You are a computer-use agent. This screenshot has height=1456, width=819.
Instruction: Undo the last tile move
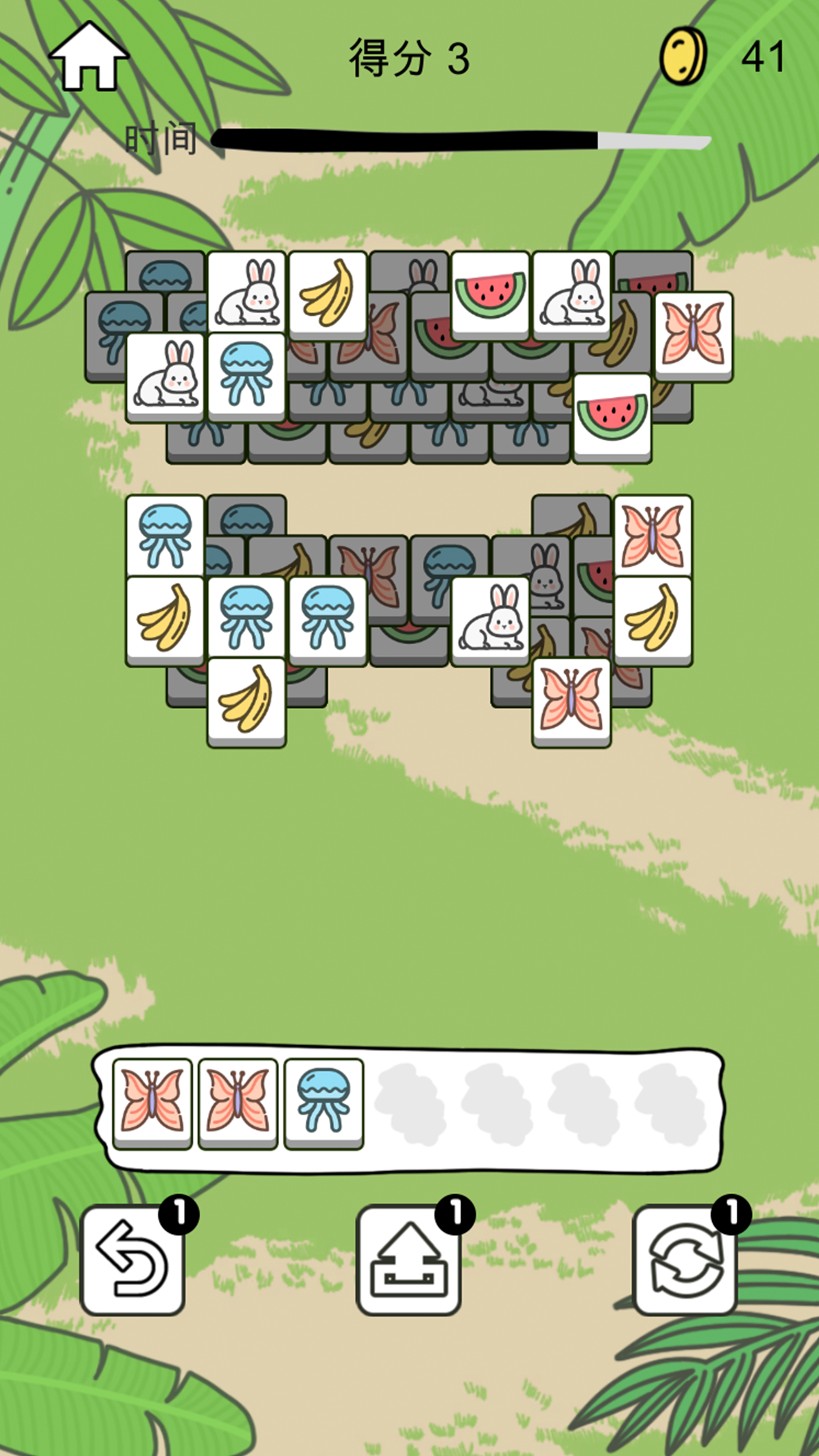[x=132, y=1259]
